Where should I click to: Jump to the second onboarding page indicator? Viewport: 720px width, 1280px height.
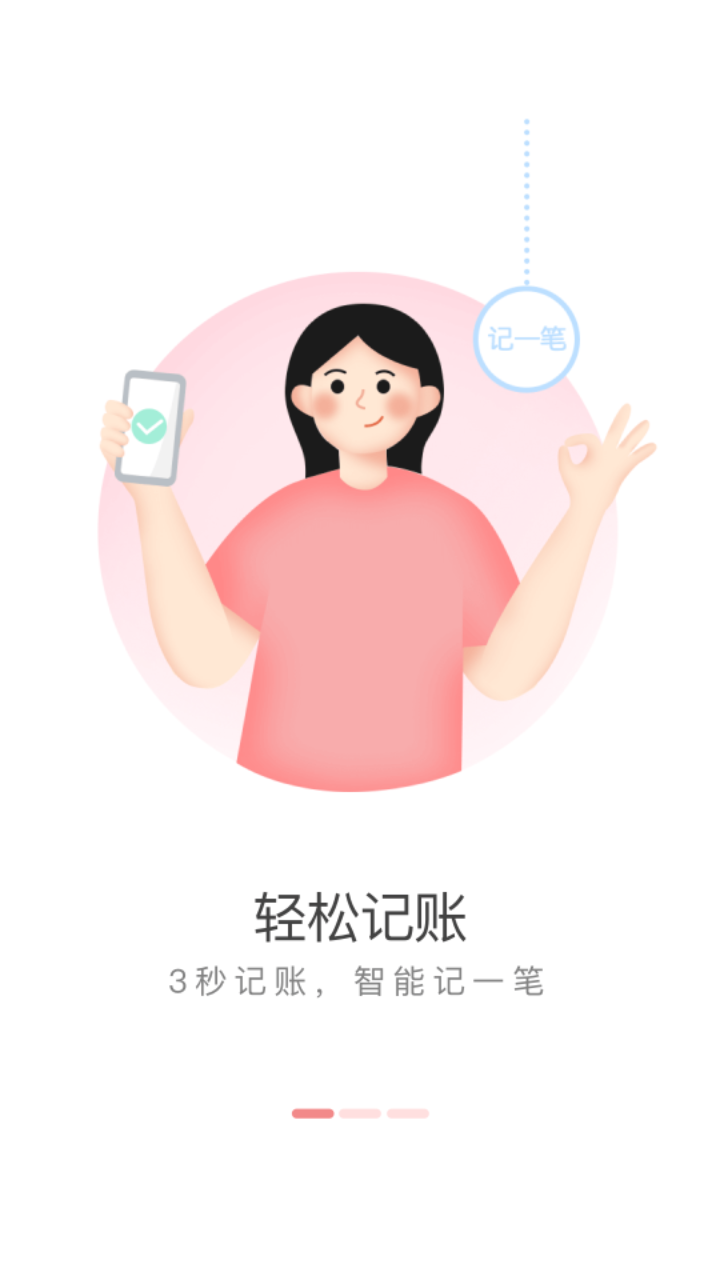tap(360, 1113)
